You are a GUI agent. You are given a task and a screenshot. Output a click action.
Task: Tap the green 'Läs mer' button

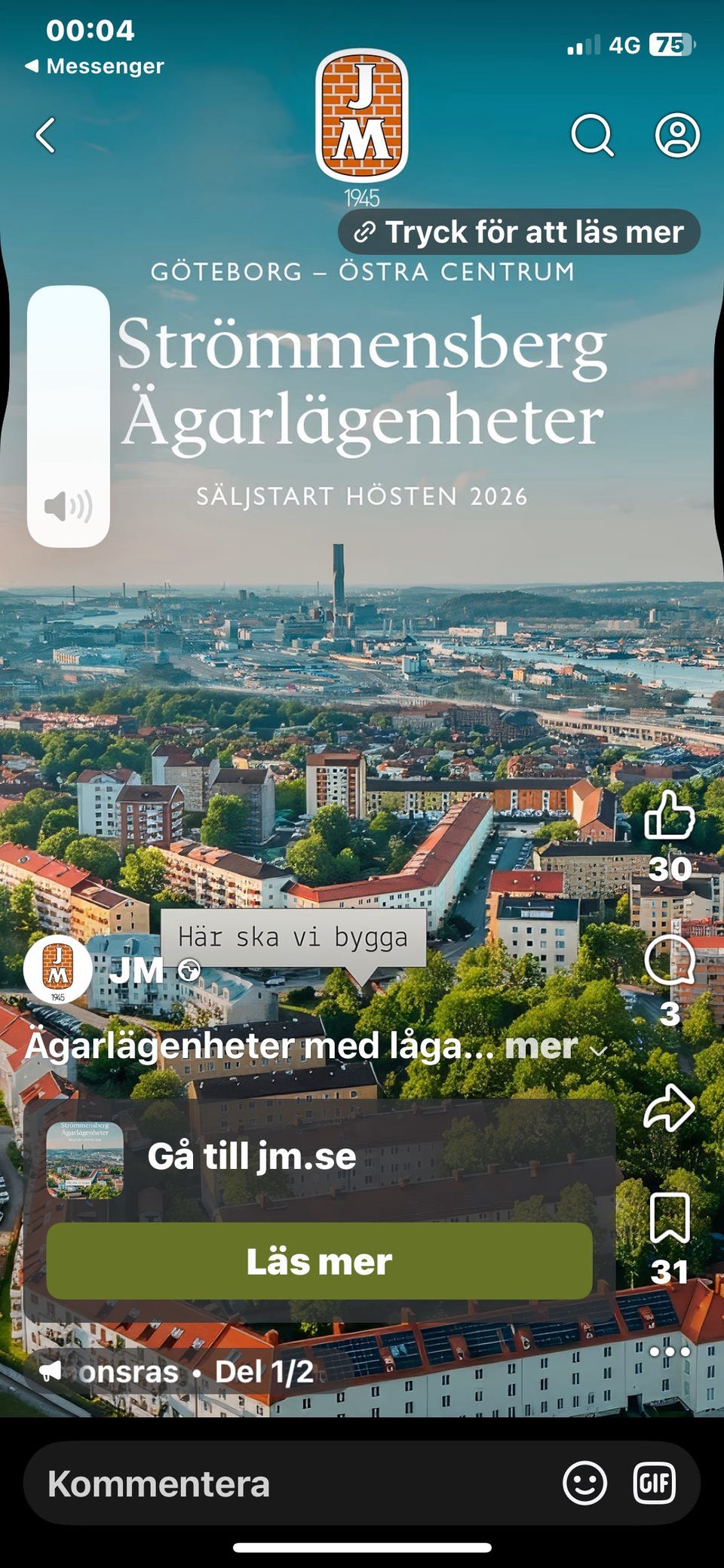coord(319,1261)
